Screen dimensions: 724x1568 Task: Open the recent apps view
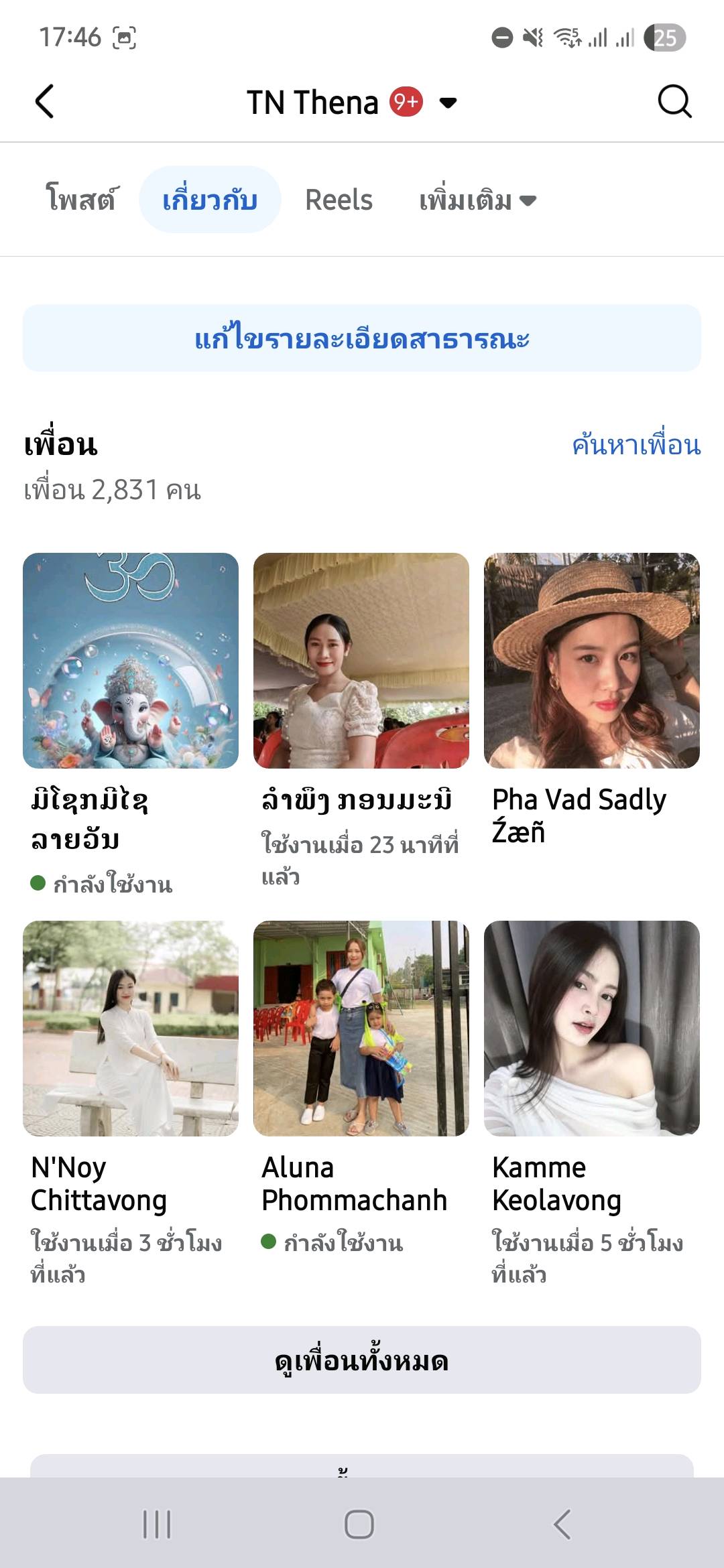click(x=157, y=1524)
